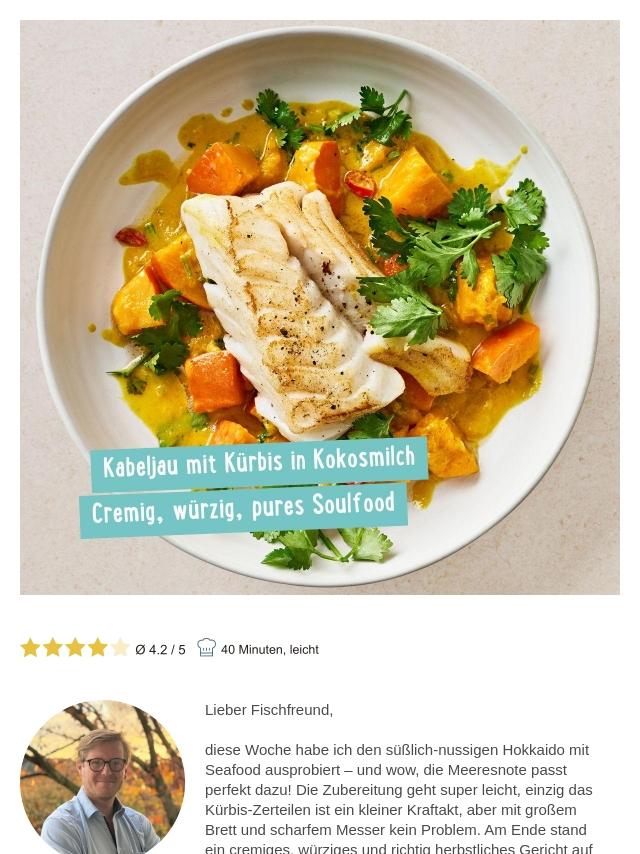640x854 pixels.
Task: Open the Kabeljau mit Kürbis recipe image
Action: tap(320, 307)
